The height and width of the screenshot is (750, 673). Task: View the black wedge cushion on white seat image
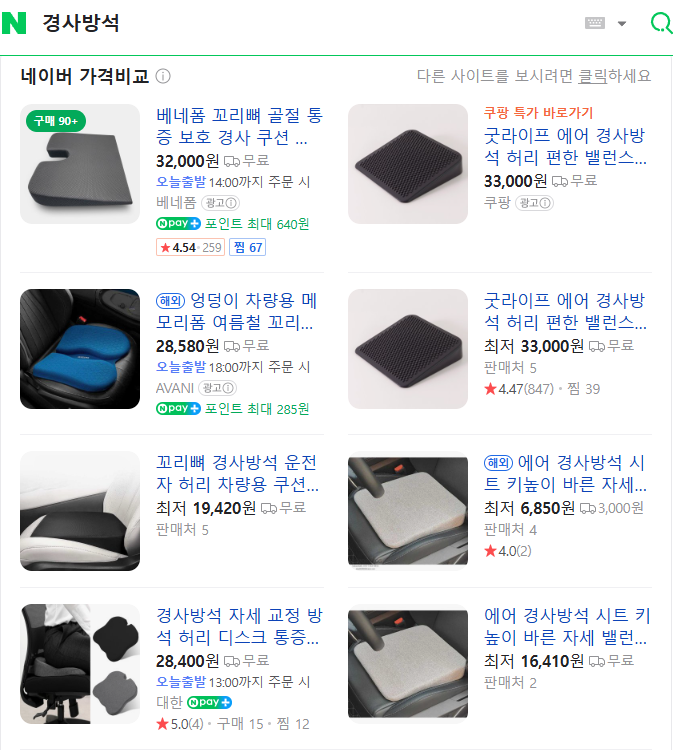click(x=80, y=511)
